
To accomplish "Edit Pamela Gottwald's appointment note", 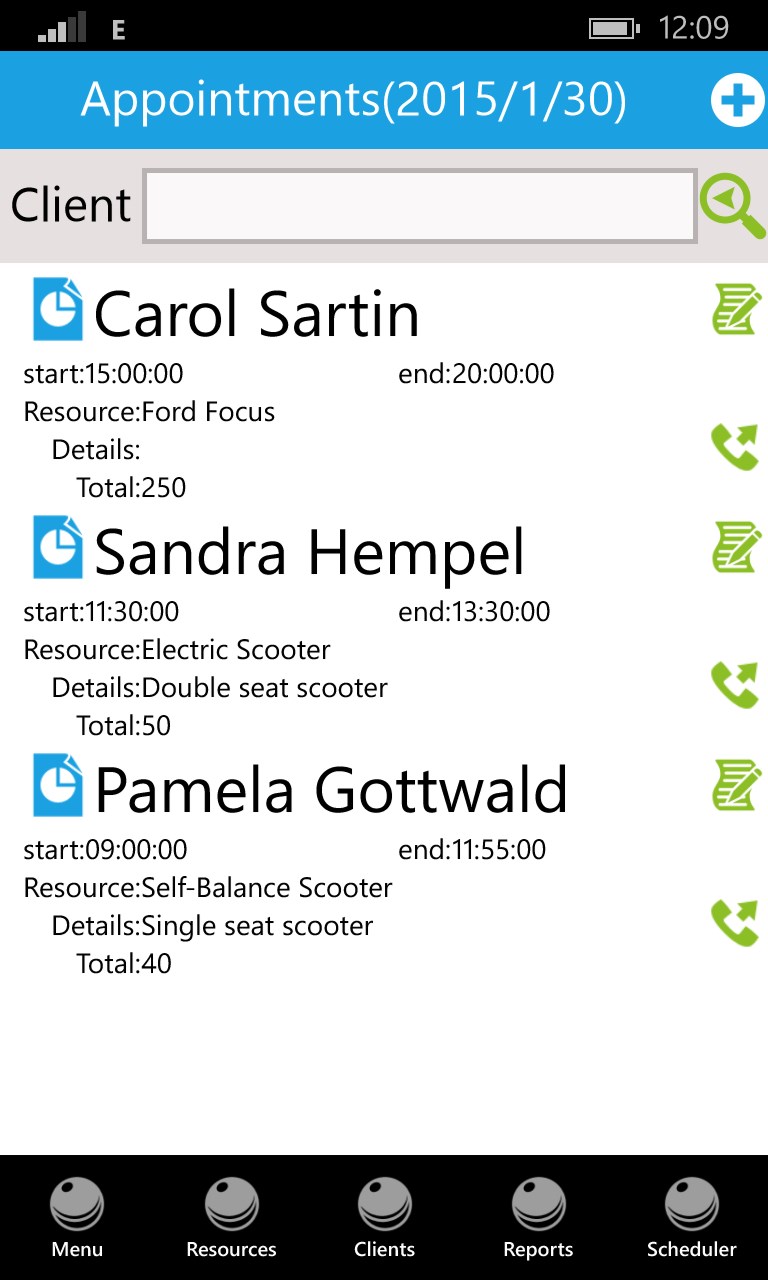I will [735, 784].
